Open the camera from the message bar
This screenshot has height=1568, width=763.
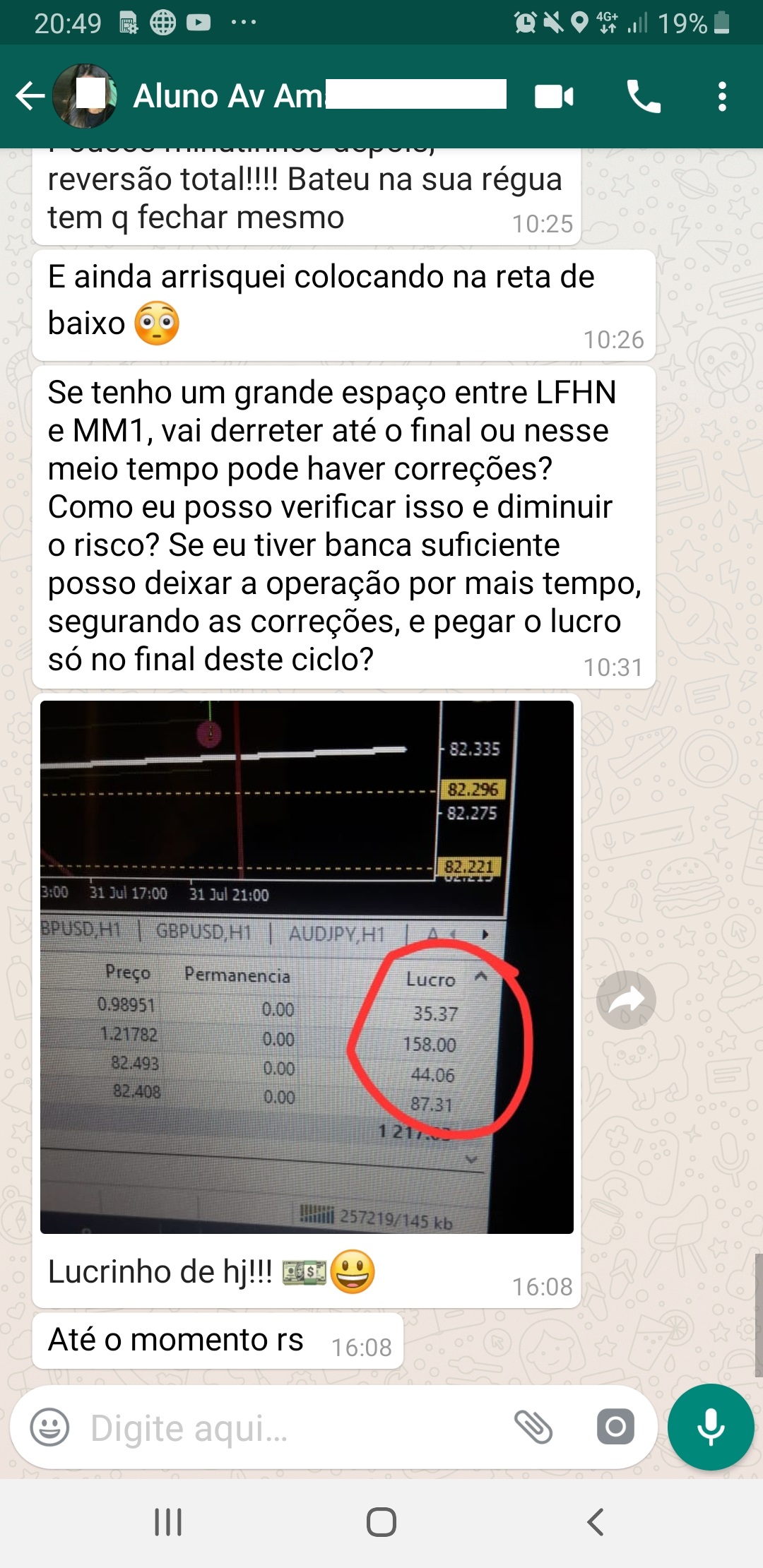[x=615, y=1427]
